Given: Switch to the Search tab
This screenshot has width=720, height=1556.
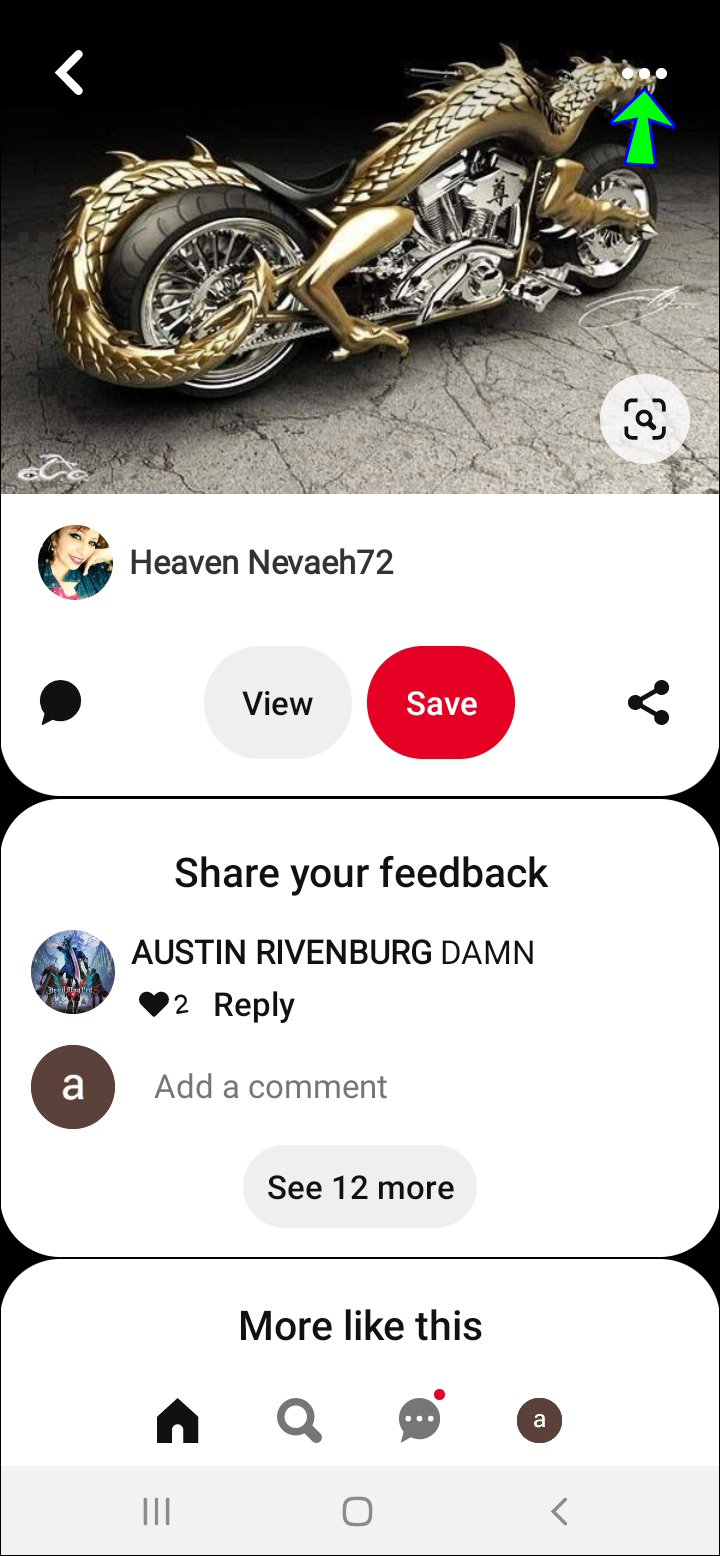Looking at the screenshot, I should coord(299,1420).
